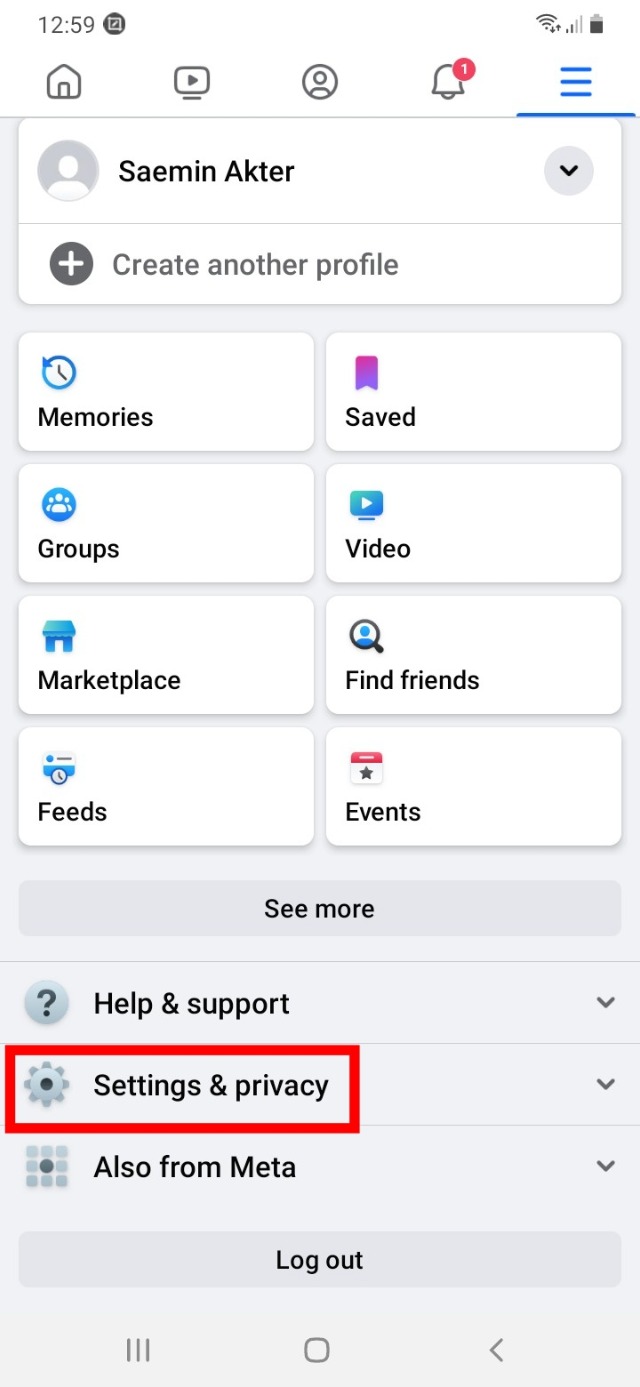Image resolution: width=640 pixels, height=1387 pixels.
Task: Tap the See more button
Action: click(320, 908)
